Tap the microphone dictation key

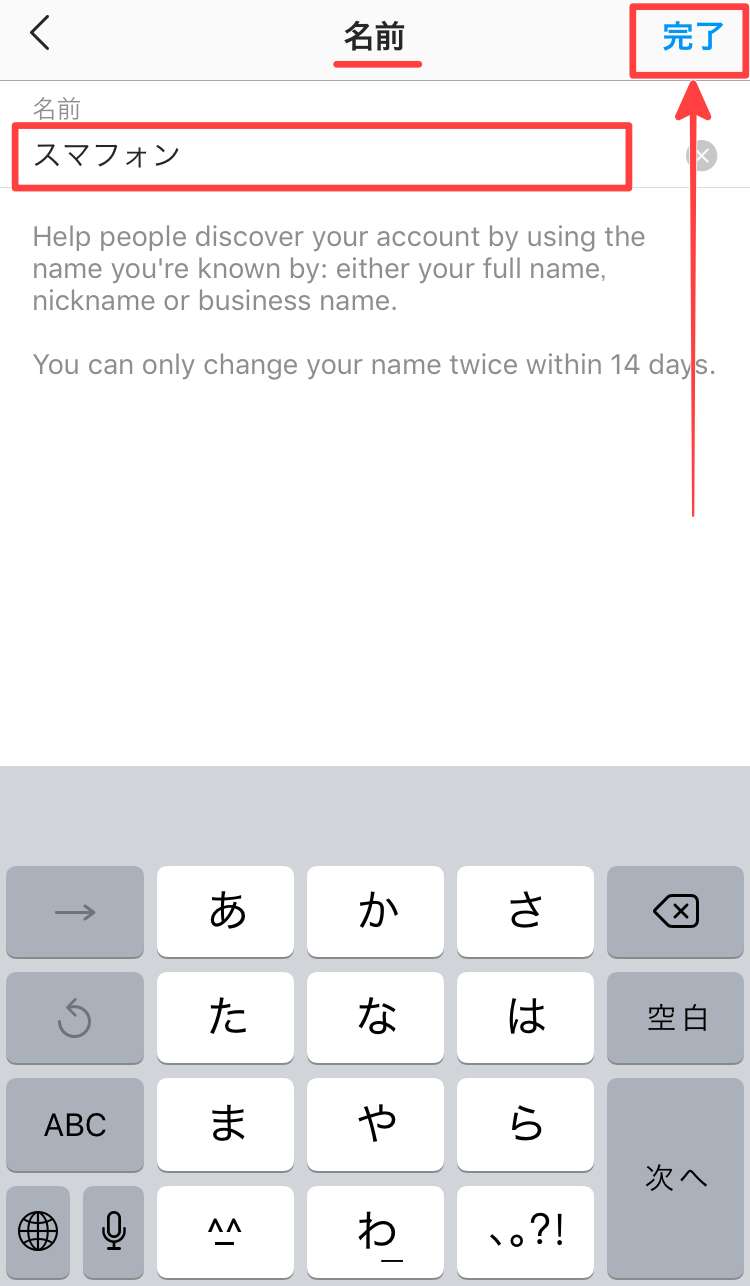[113, 1230]
